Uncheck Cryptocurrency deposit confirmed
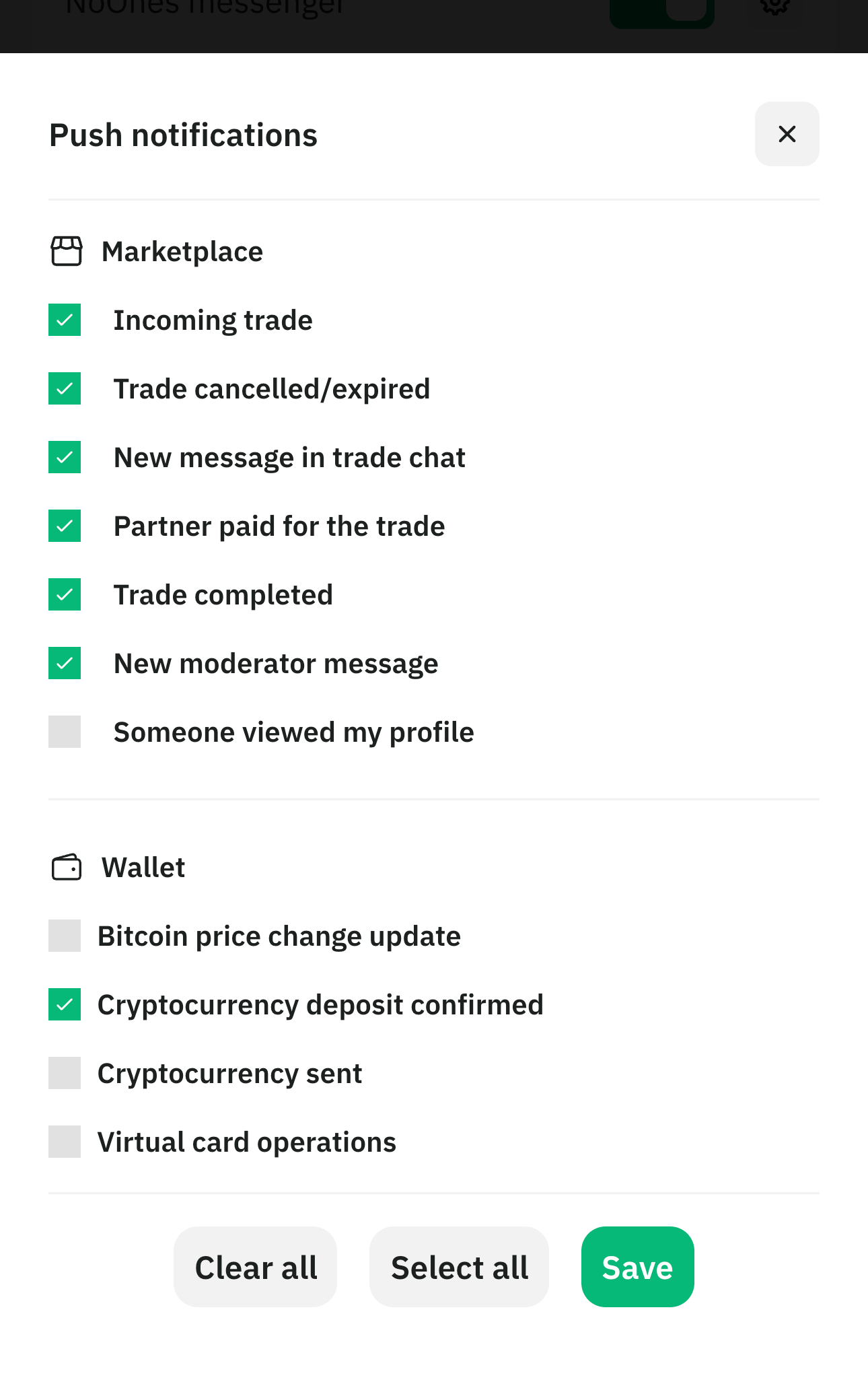Viewport: 868px width, 1388px height. (x=65, y=1004)
